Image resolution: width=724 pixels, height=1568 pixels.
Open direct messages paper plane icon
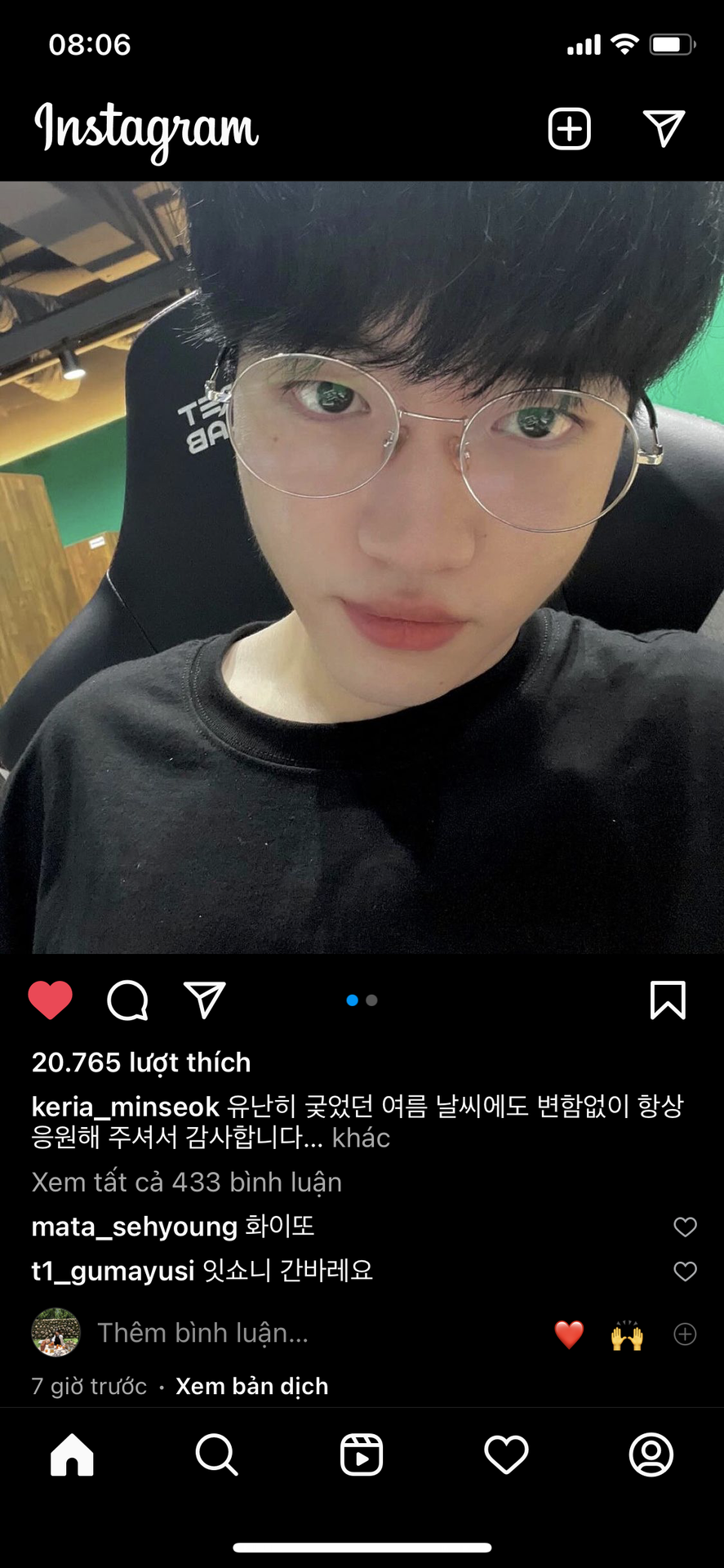(664, 128)
